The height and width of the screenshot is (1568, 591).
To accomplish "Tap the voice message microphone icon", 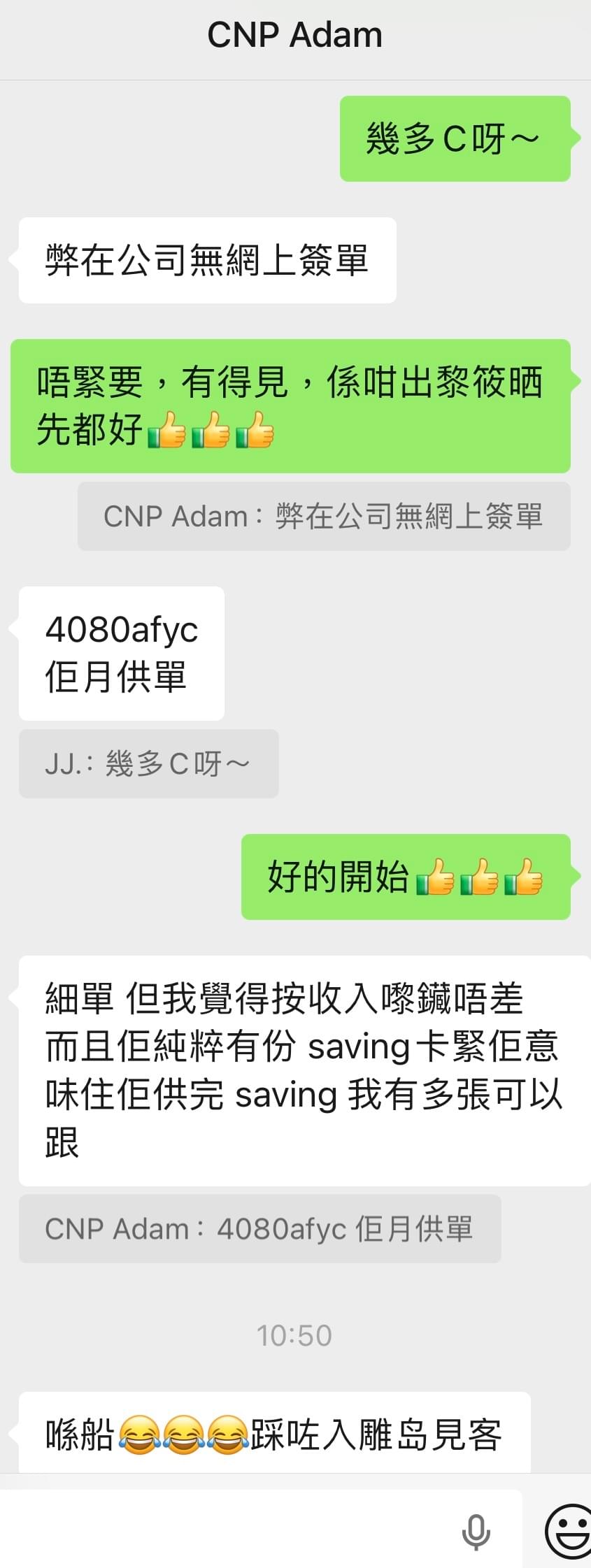I will click(476, 1532).
